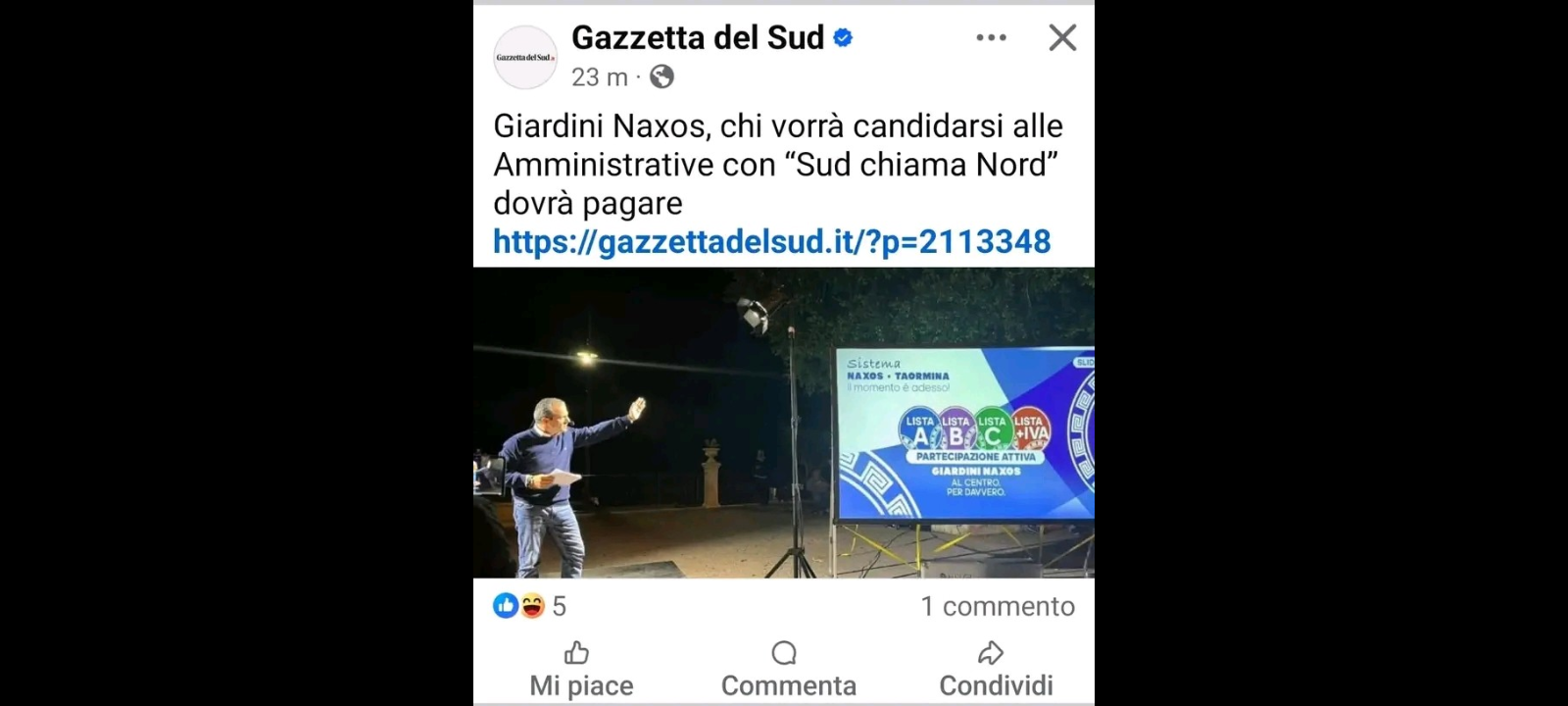
Task: Open the 1 commento link
Action: [997, 606]
